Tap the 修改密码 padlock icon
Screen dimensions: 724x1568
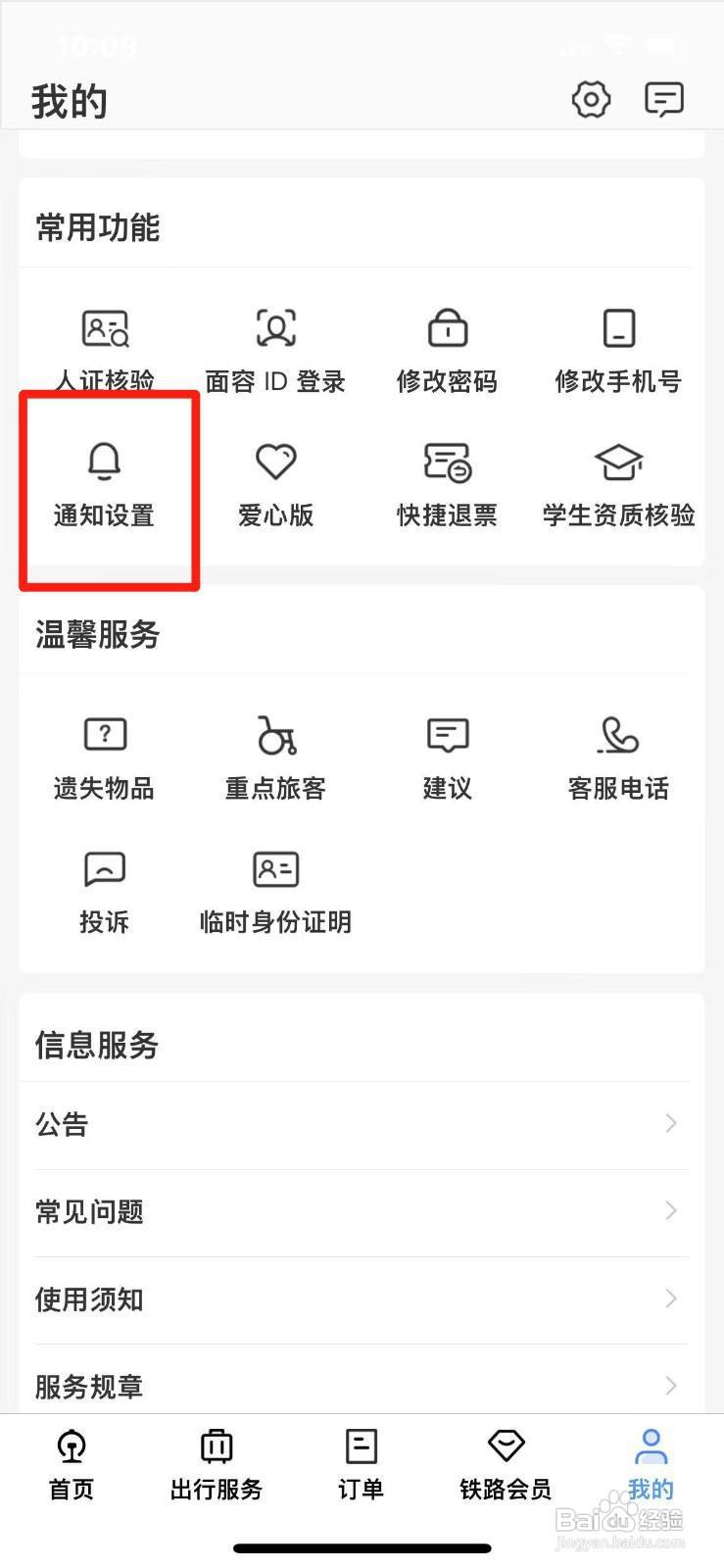pyautogui.click(x=447, y=327)
